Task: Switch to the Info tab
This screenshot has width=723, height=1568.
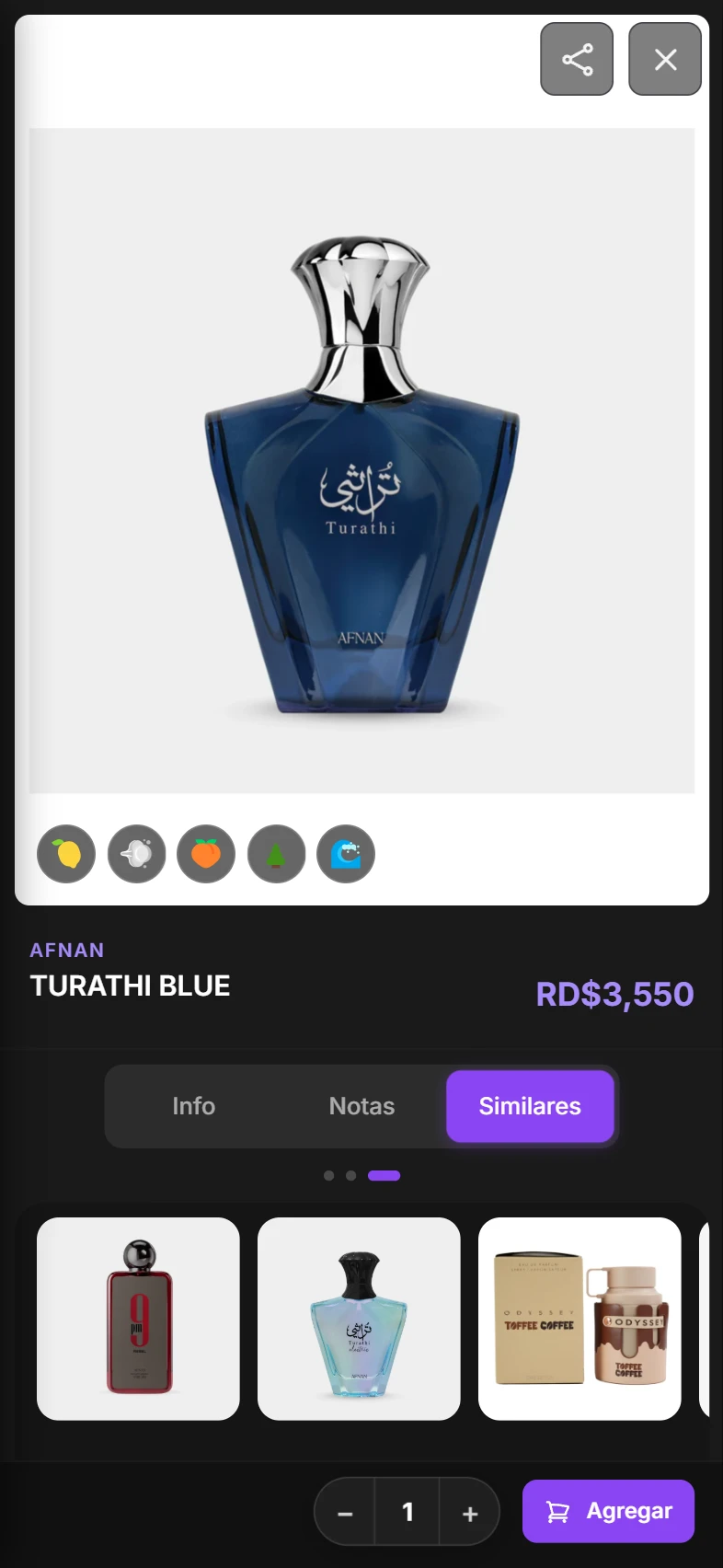Action: (x=193, y=1106)
